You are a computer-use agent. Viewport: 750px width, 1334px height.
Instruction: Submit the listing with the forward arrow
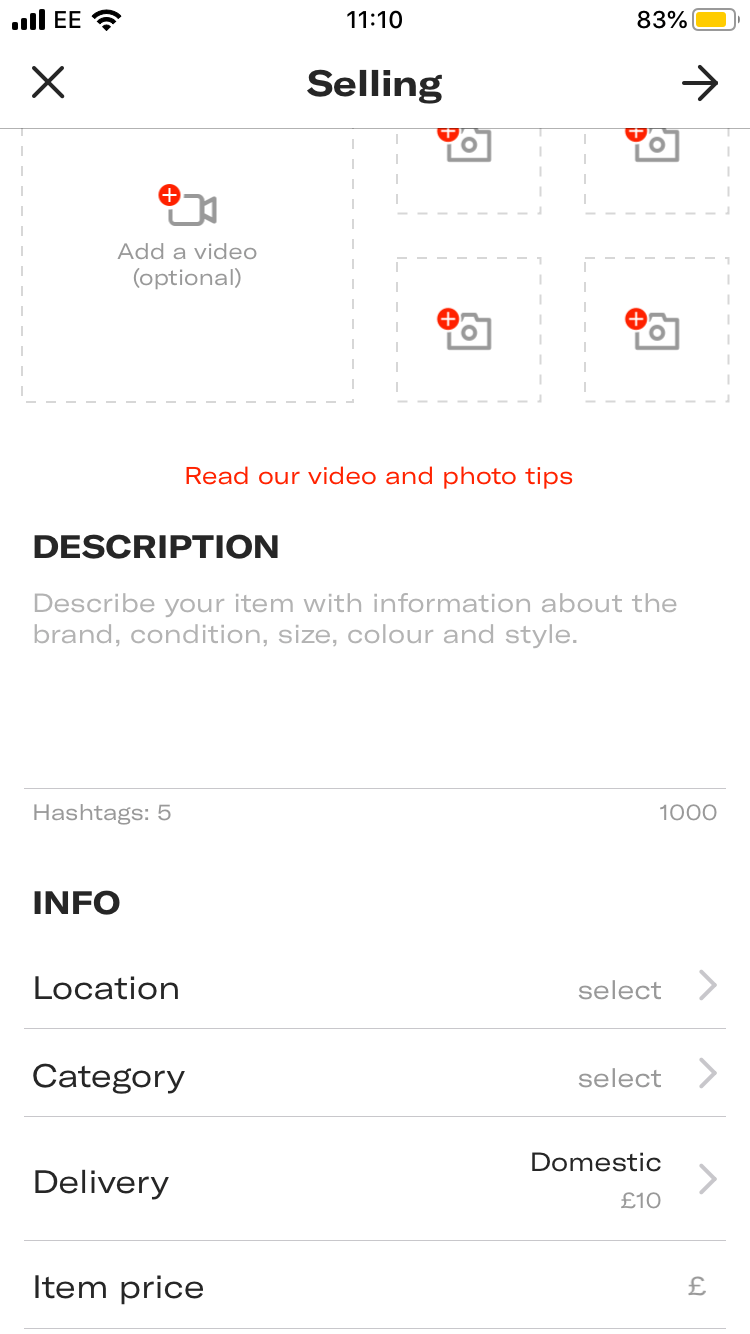[701, 84]
